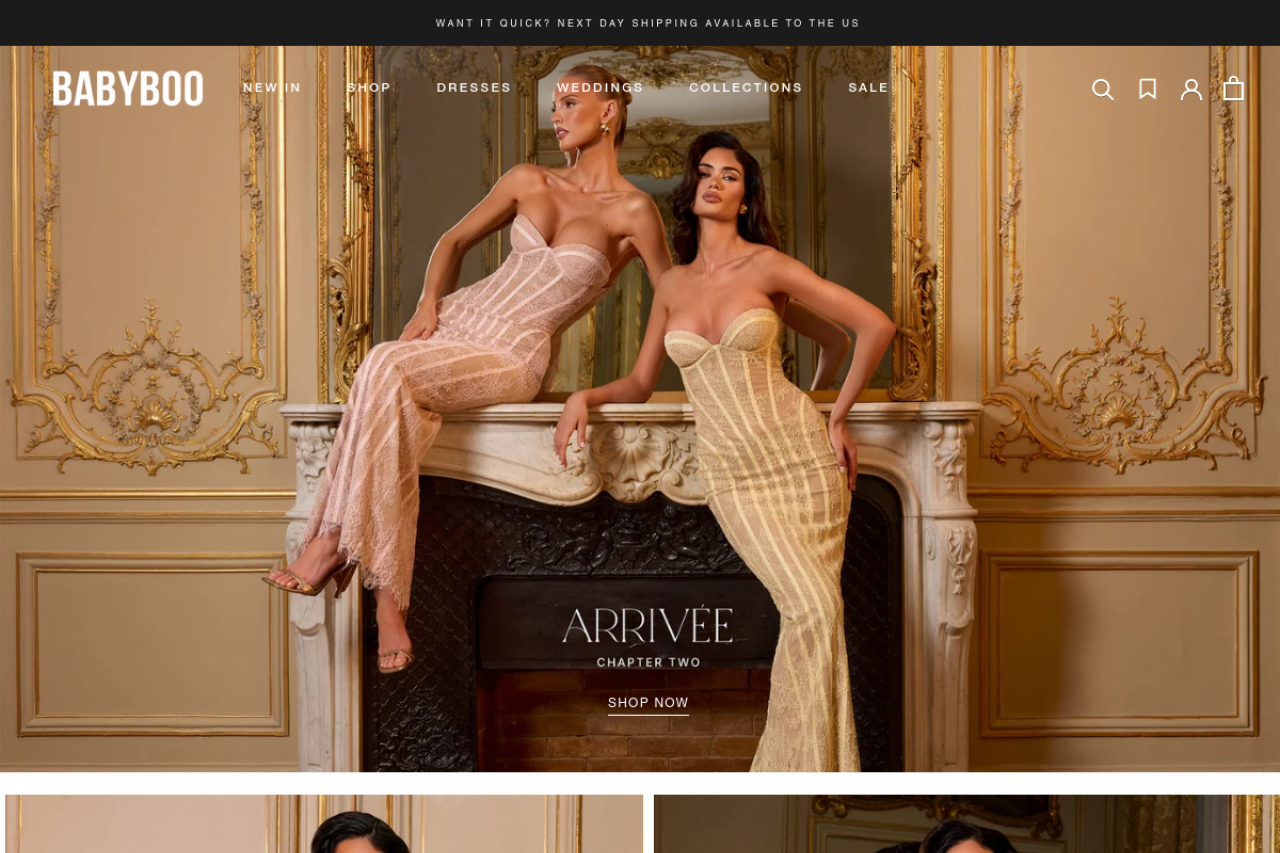Viewport: 1280px width, 853px height.
Task: Open the Weddings section
Action: (x=600, y=88)
